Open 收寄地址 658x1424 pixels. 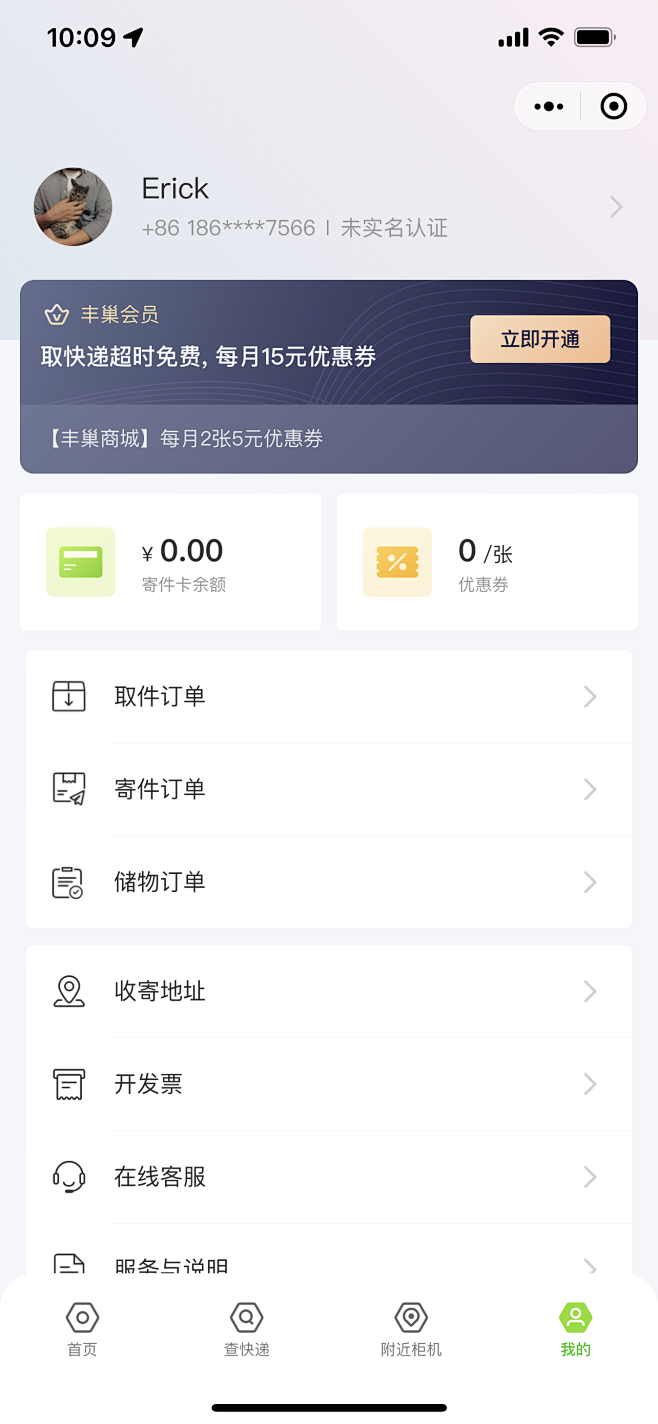(329, 992)
